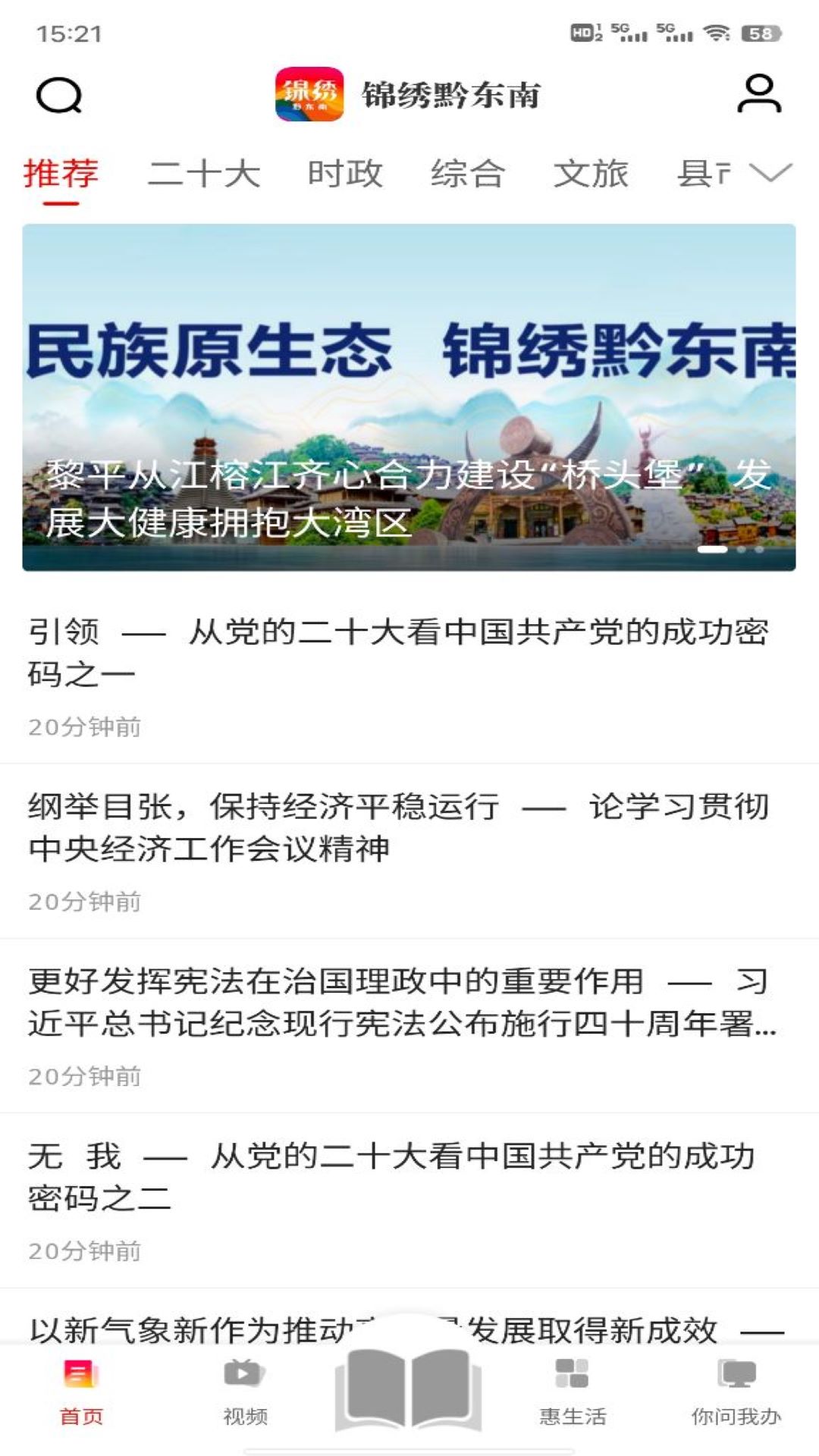
Task: Select the 综合 tab
Action: pos(468,174)
